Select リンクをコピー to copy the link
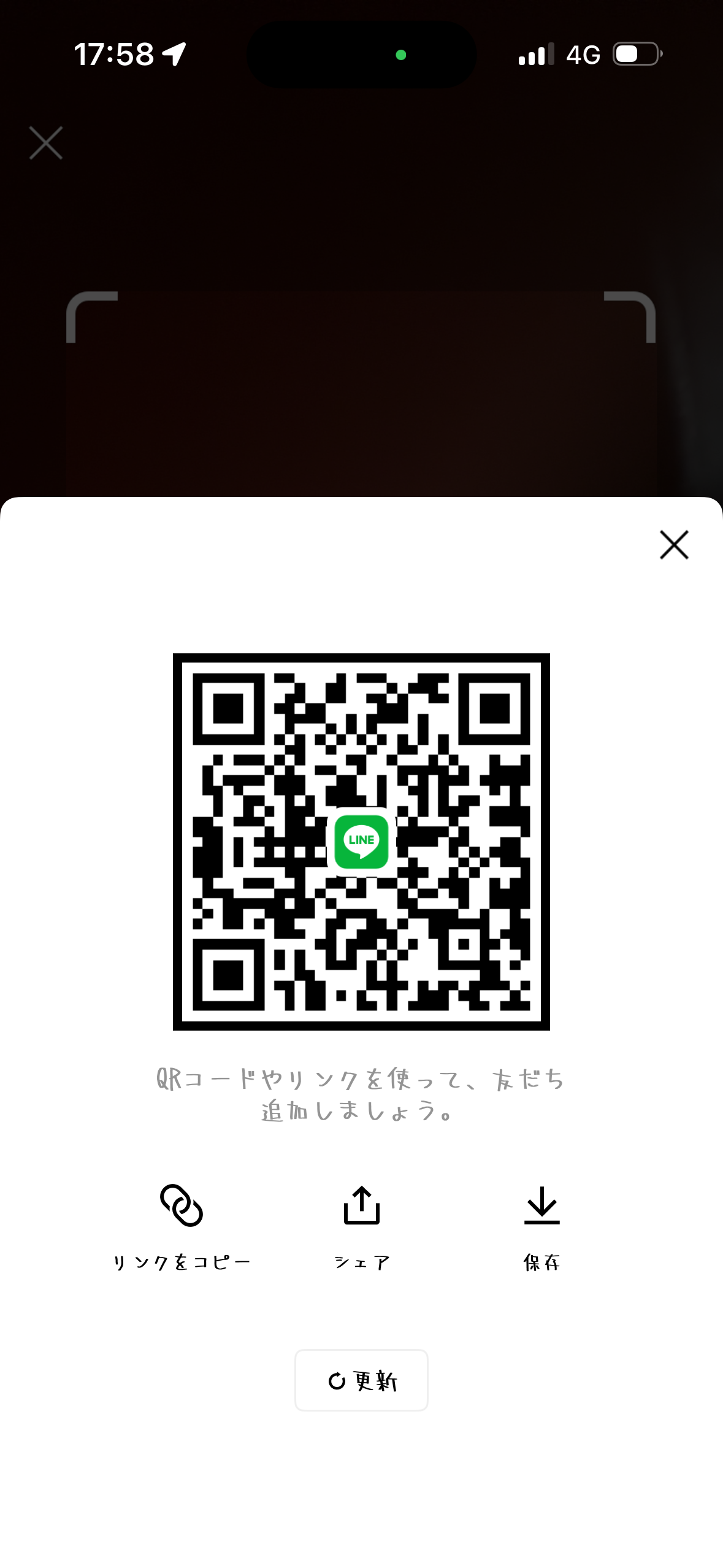 [x=181, y=1261]
